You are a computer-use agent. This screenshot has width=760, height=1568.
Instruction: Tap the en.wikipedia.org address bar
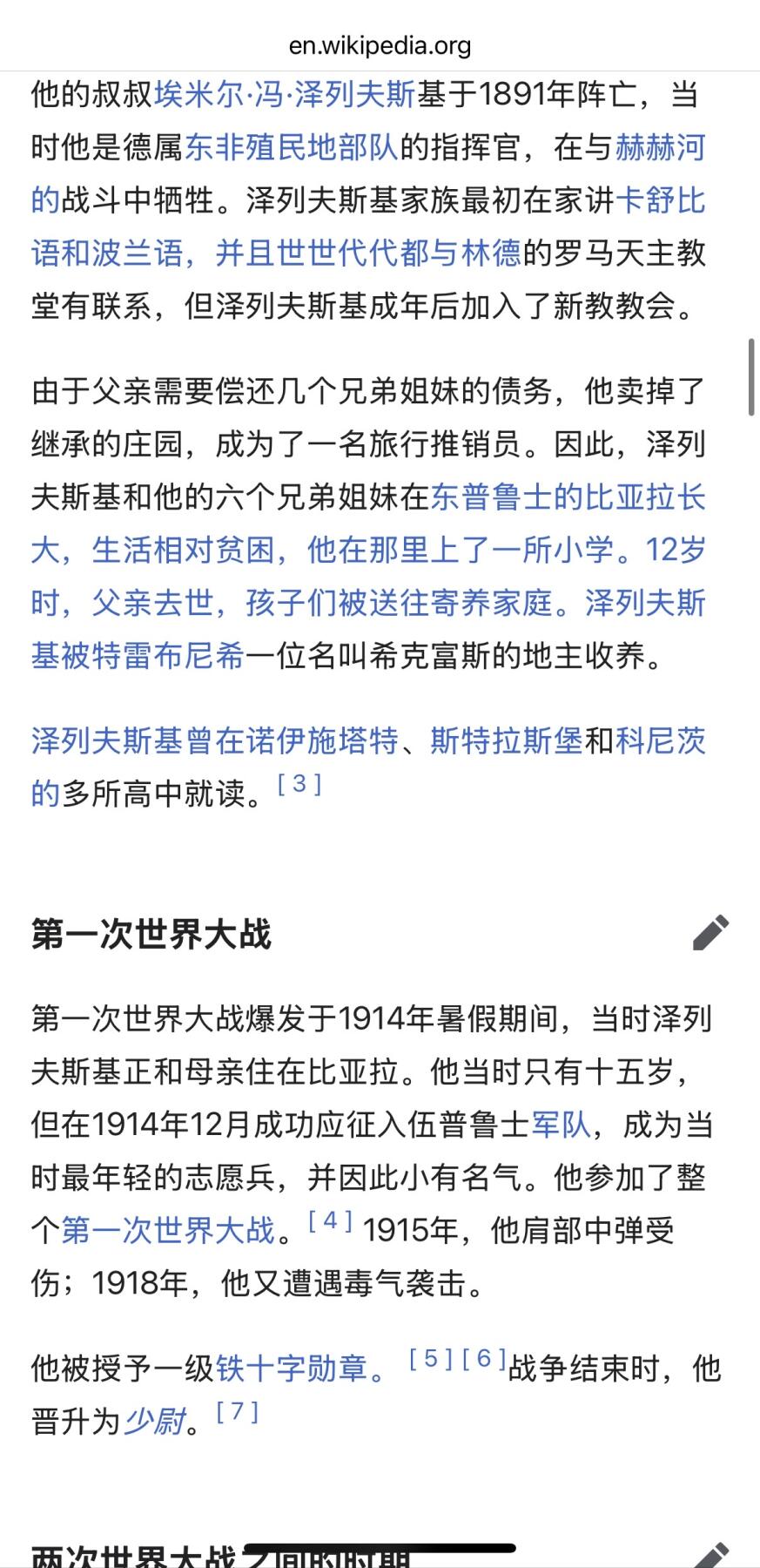click(x=380, y=46)
